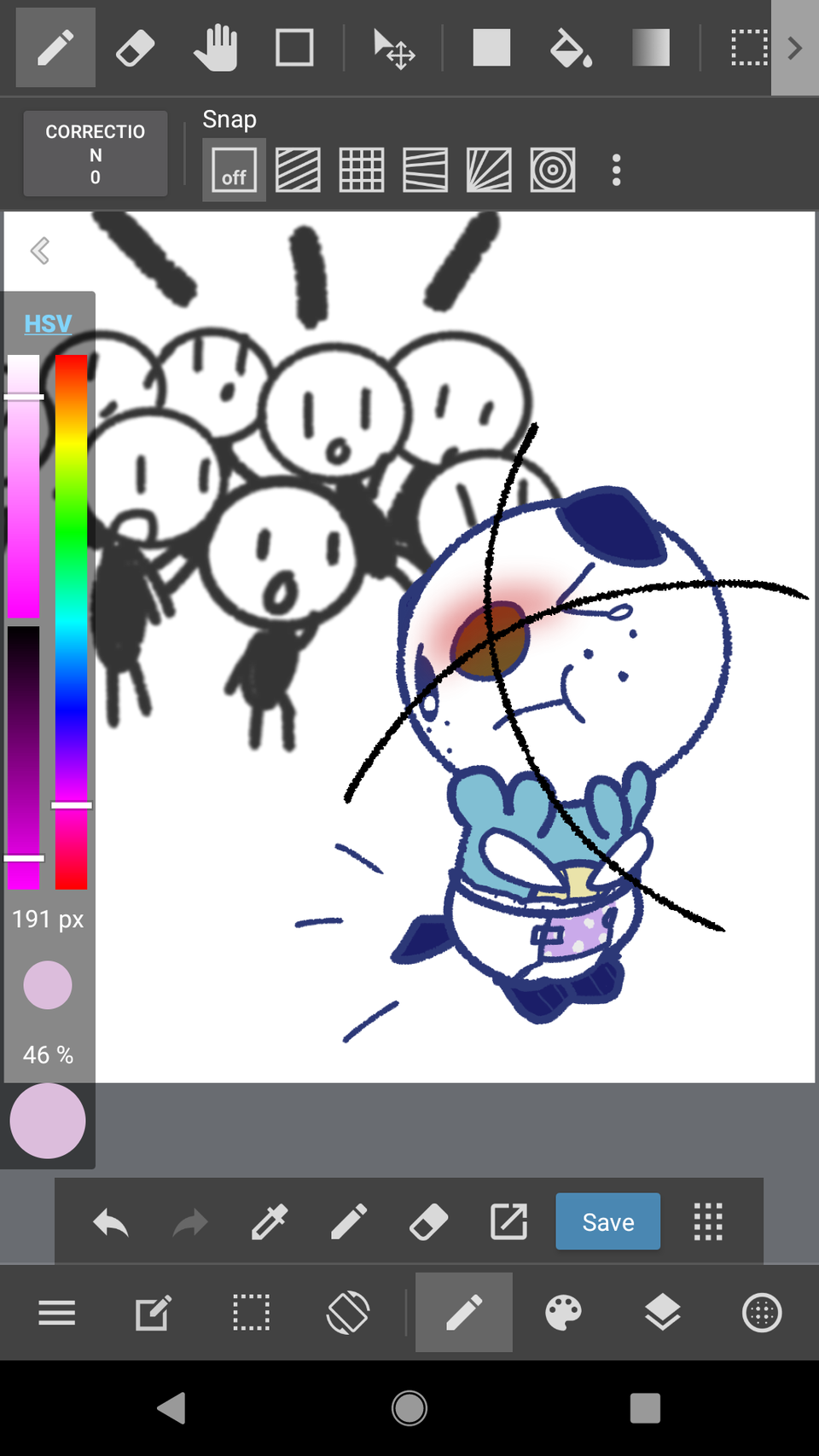Choose the hand pan tool
The width and height of the screenshot is (819, 1456).
tap(215, 48)
